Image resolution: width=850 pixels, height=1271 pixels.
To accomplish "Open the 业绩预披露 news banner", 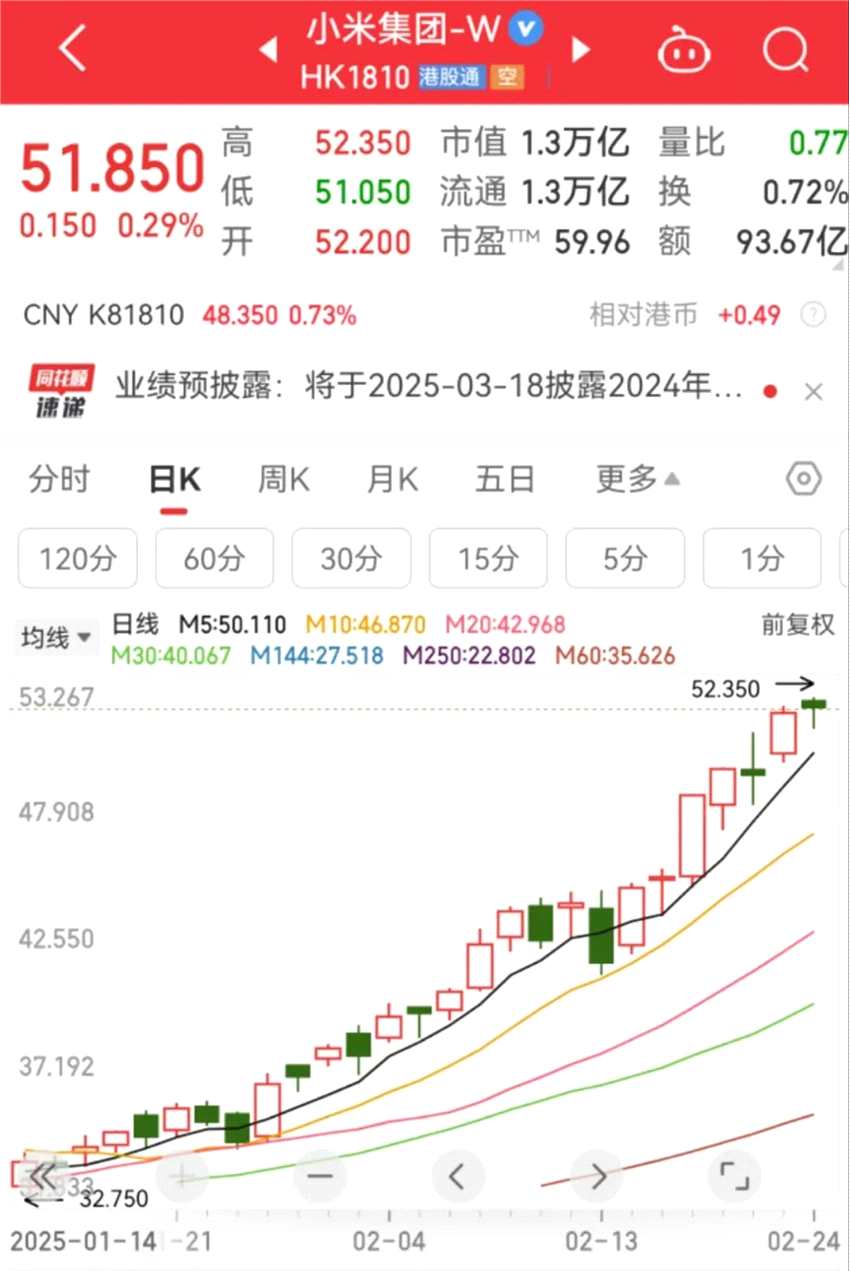I will 428,390.
